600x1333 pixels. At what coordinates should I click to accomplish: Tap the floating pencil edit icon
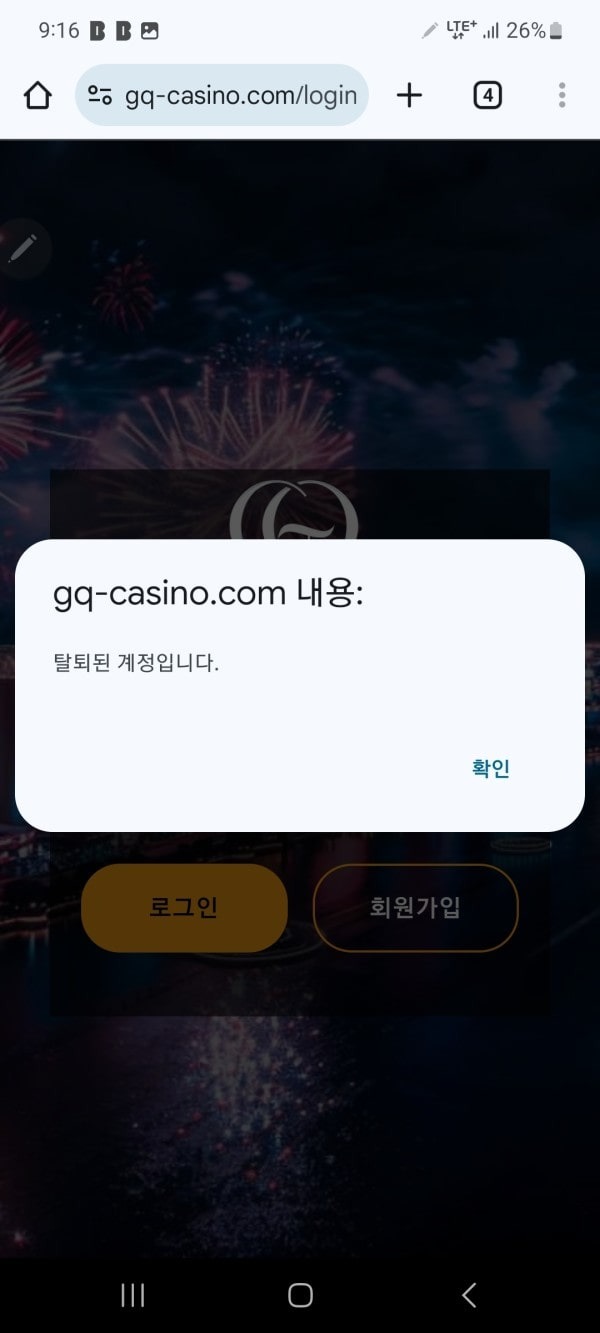(x=22, y=247)
